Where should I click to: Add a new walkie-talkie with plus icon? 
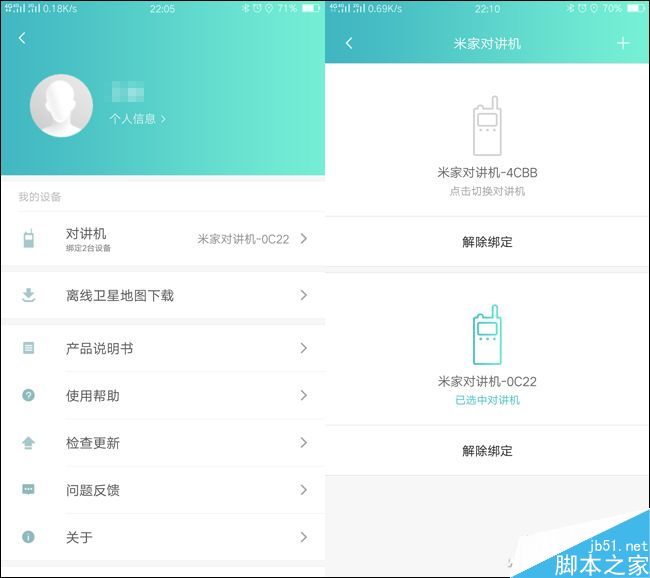623,43
